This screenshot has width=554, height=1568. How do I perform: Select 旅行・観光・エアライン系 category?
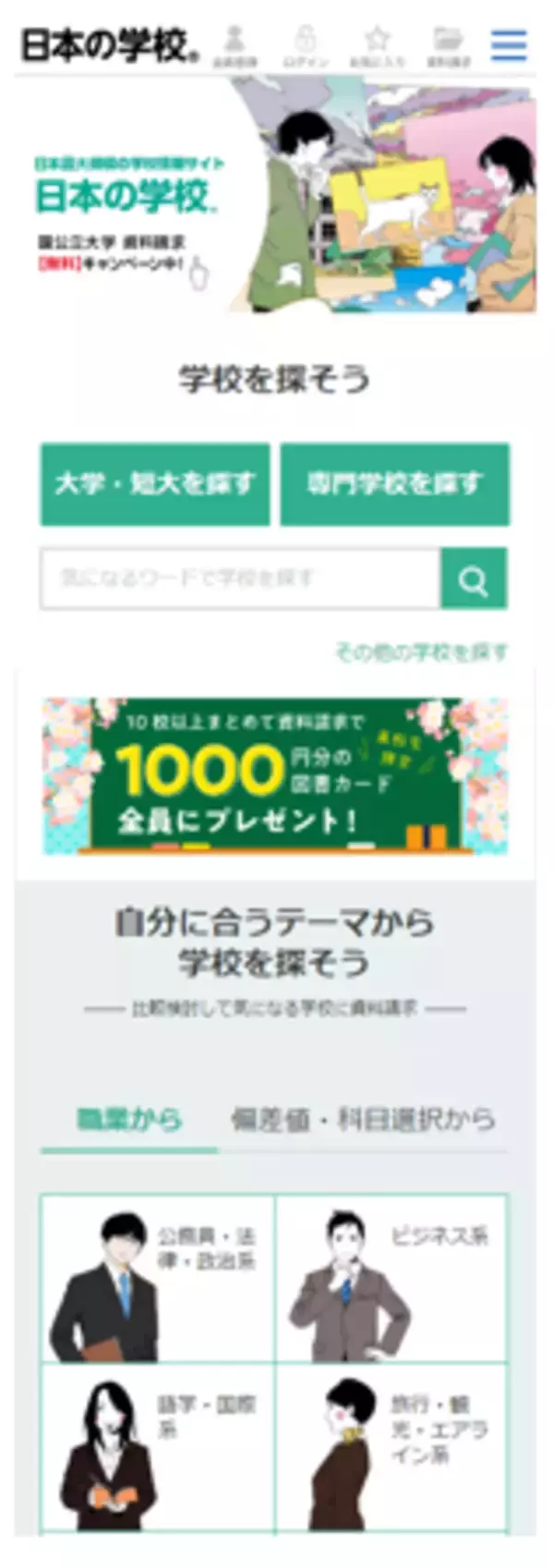click(x=391, y=1447)
